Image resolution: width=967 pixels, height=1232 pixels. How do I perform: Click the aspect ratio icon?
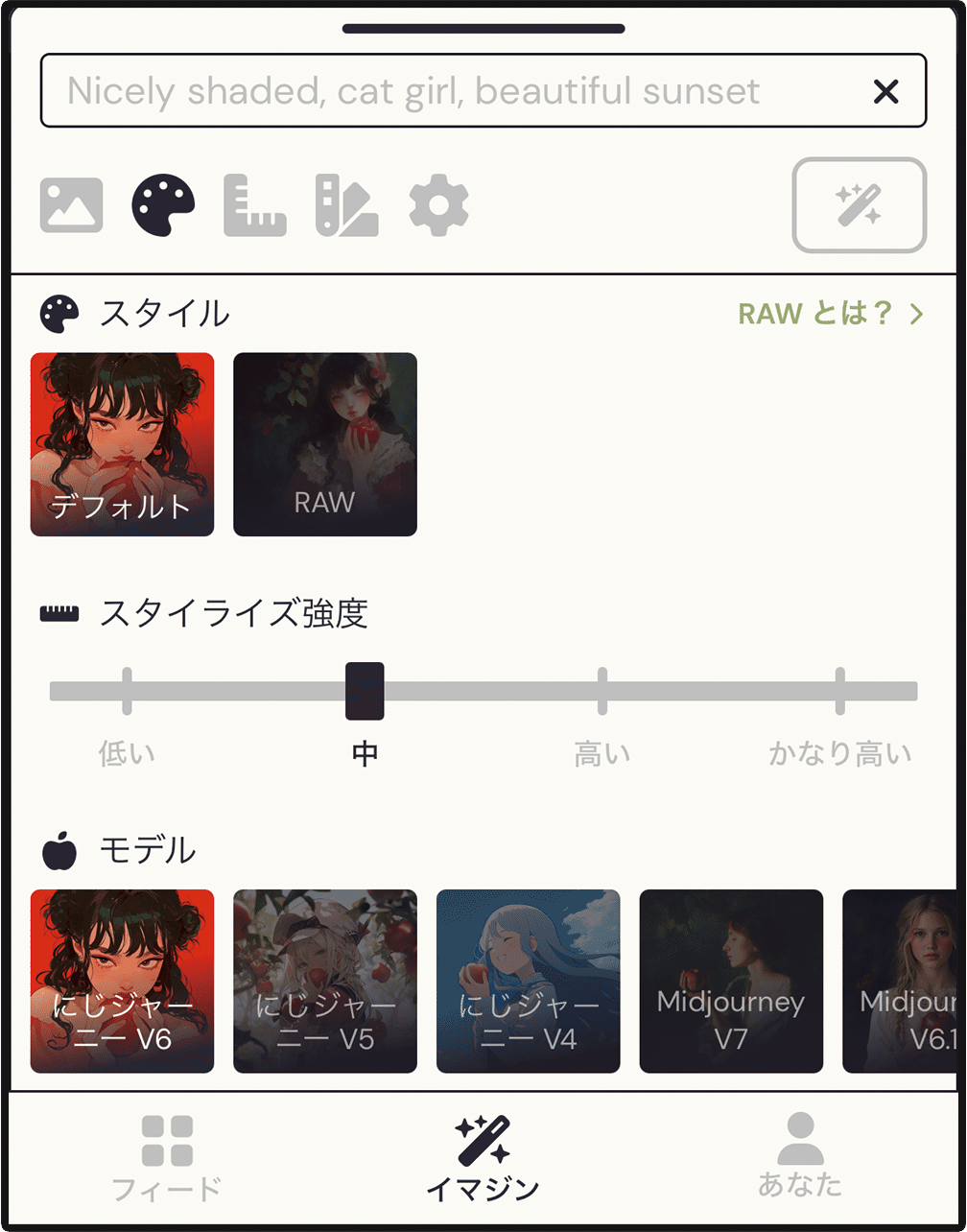(x=345, y=204)
